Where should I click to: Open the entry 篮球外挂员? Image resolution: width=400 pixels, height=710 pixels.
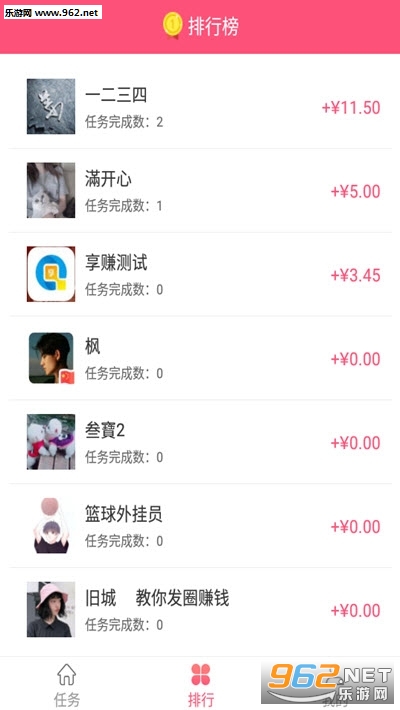click(x=200, y=526)
